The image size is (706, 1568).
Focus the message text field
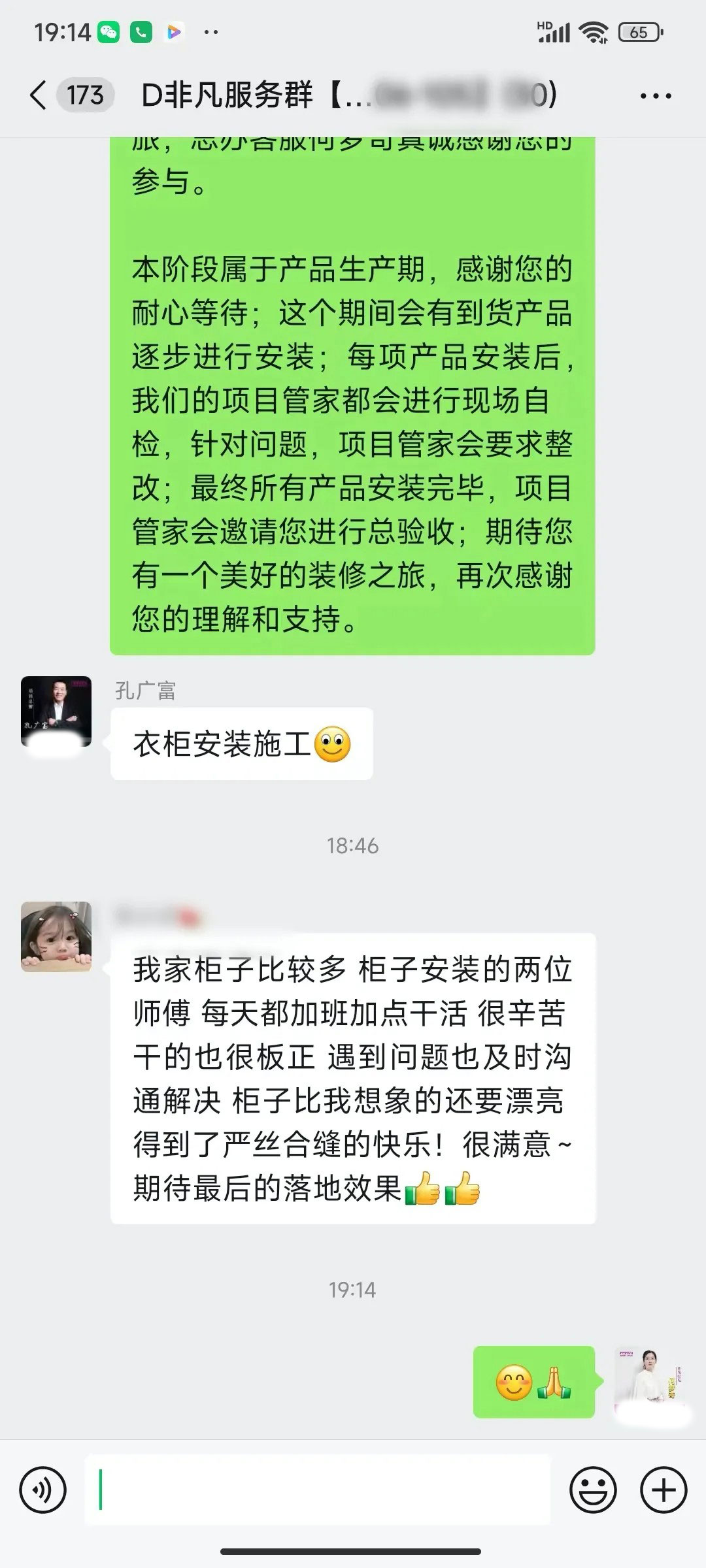(317, 1490)
